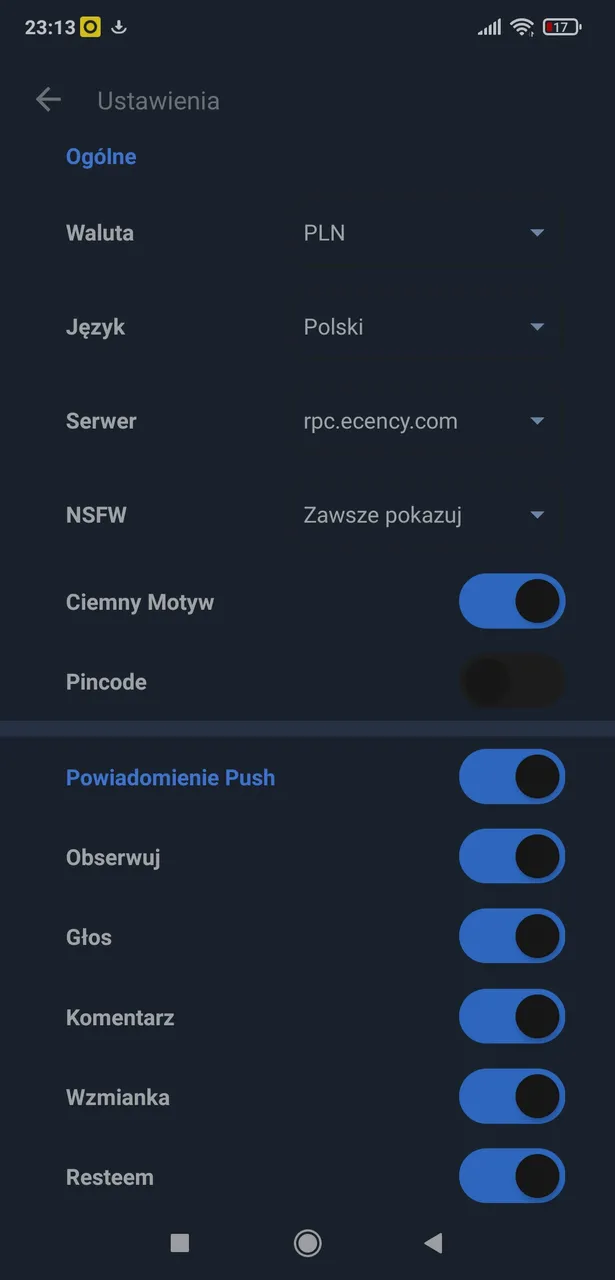Change the NSFW display option

(x=425, y=515)
